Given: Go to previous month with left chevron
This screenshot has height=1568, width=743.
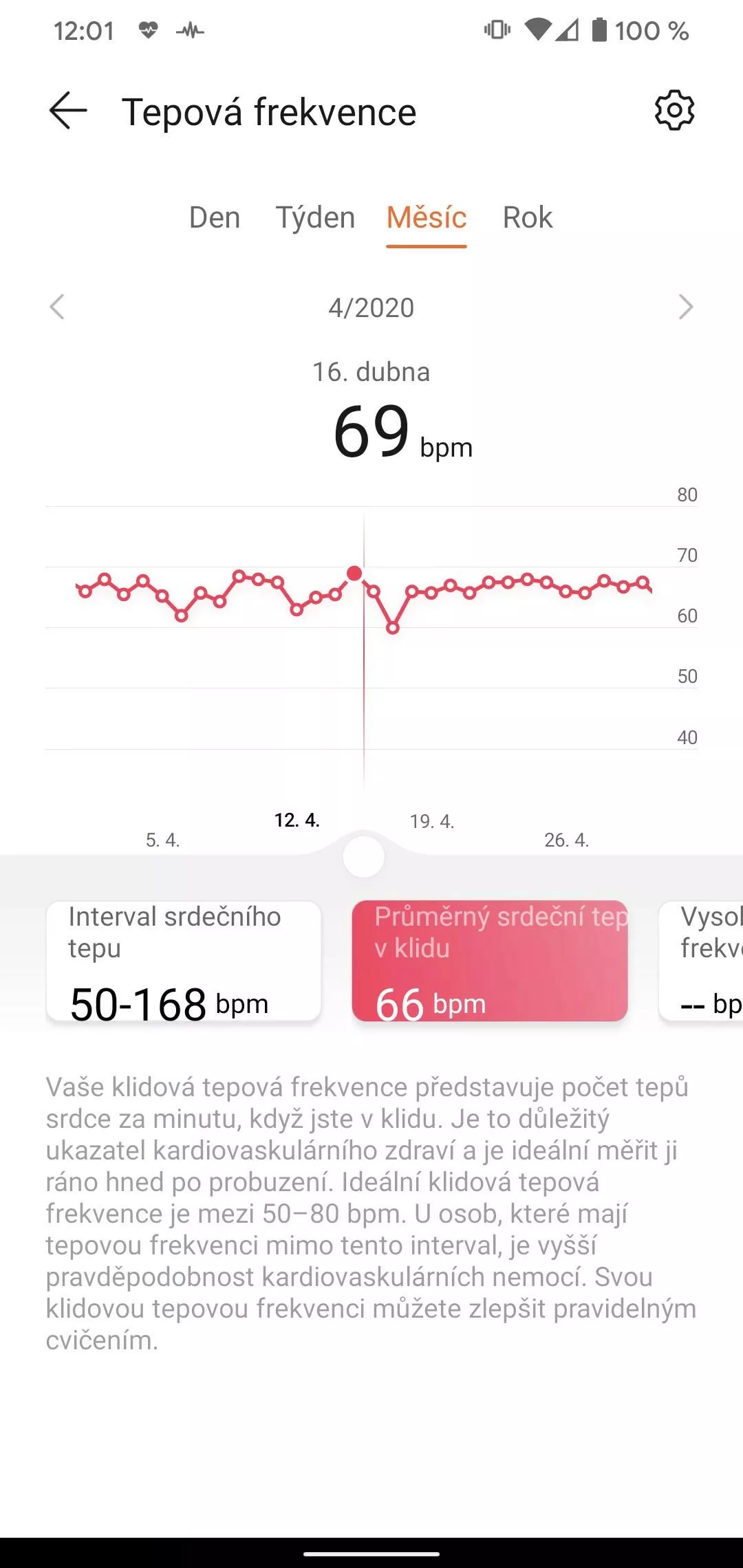Looking at the screenshot, I should (x=57, y=307).
